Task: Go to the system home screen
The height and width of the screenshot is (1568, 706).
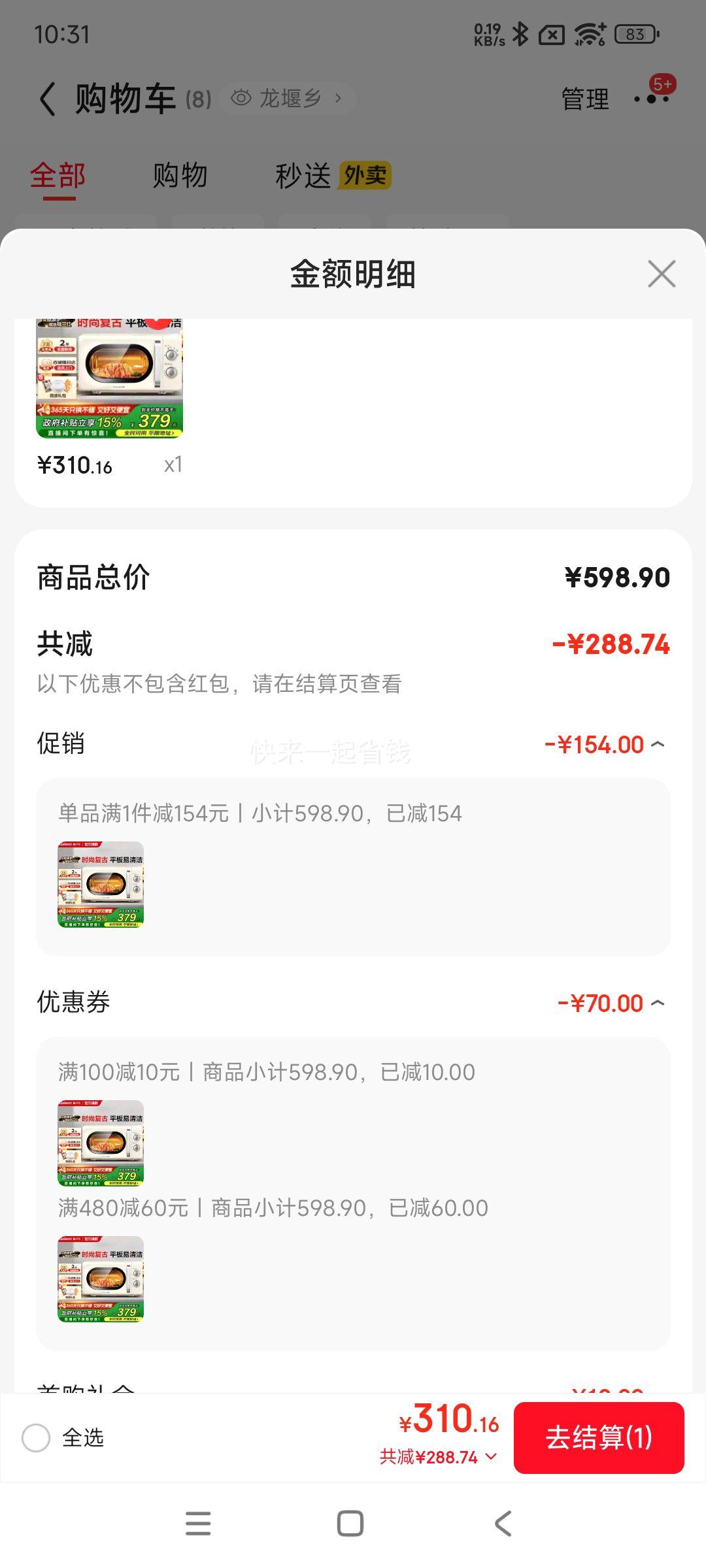Action: pyautogui.click(x=350, y=1524)
